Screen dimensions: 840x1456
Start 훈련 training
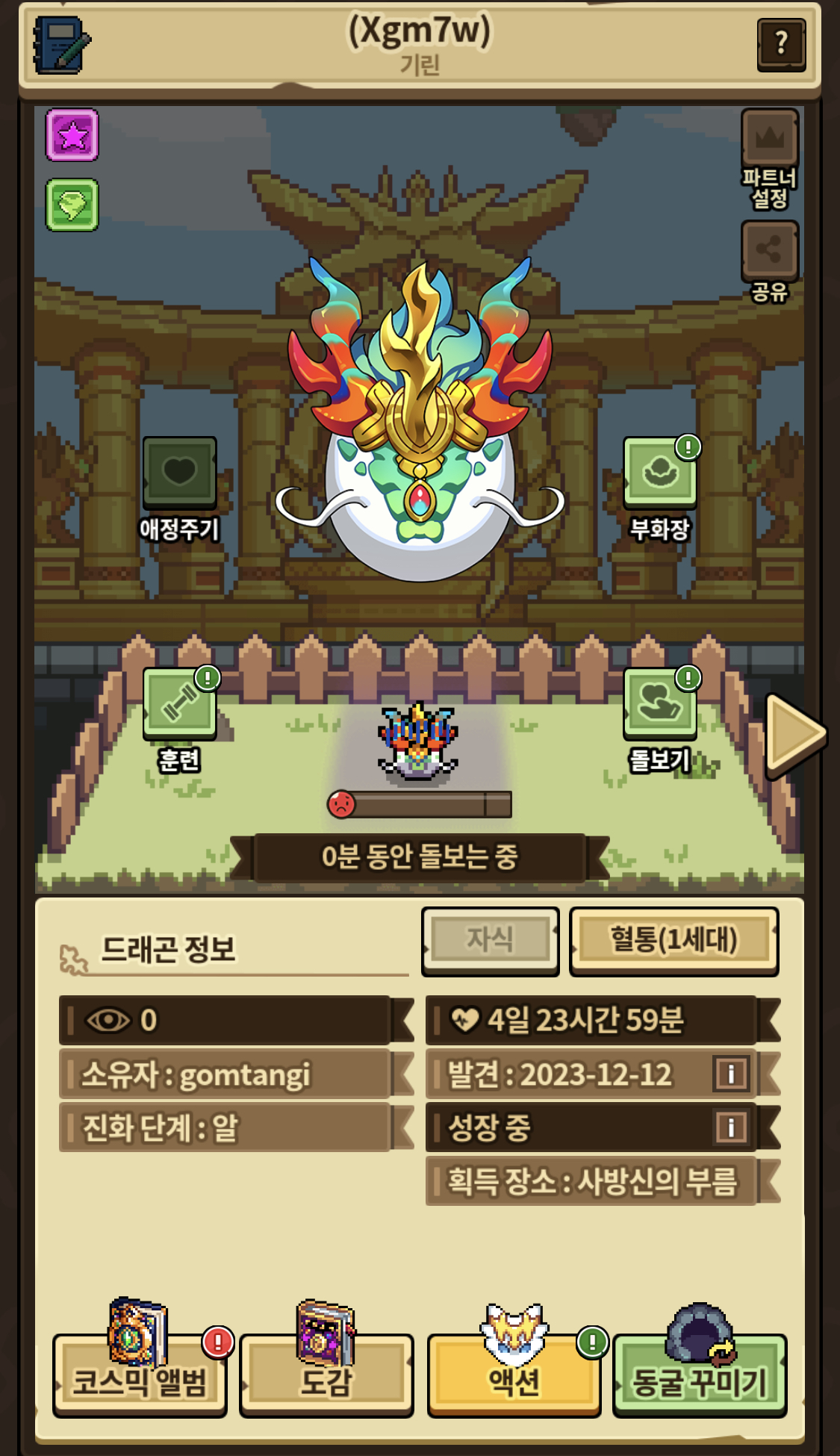tap(180, 703)
